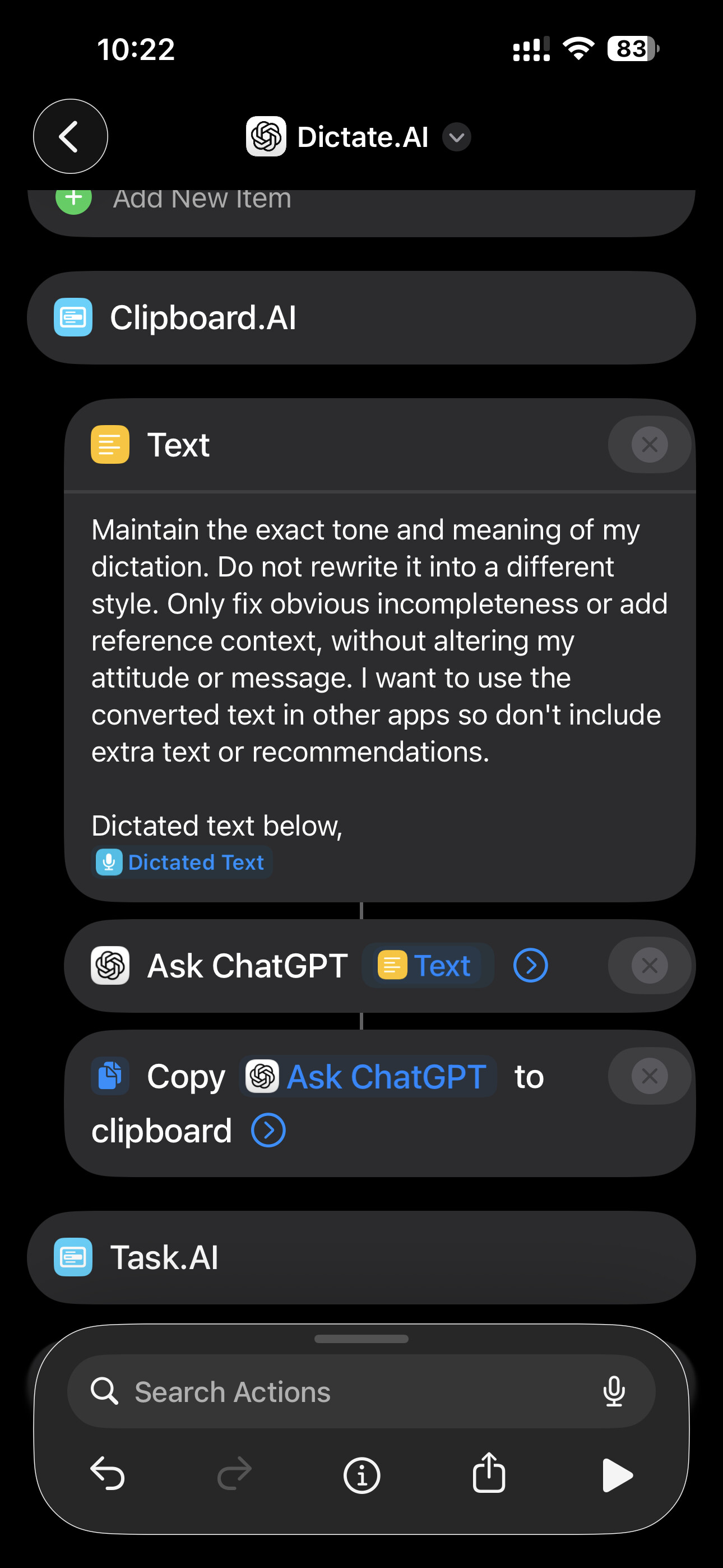Open the shortcut info details
Viewport: 723px width, 1568px height.
(x=362, y=1475)
